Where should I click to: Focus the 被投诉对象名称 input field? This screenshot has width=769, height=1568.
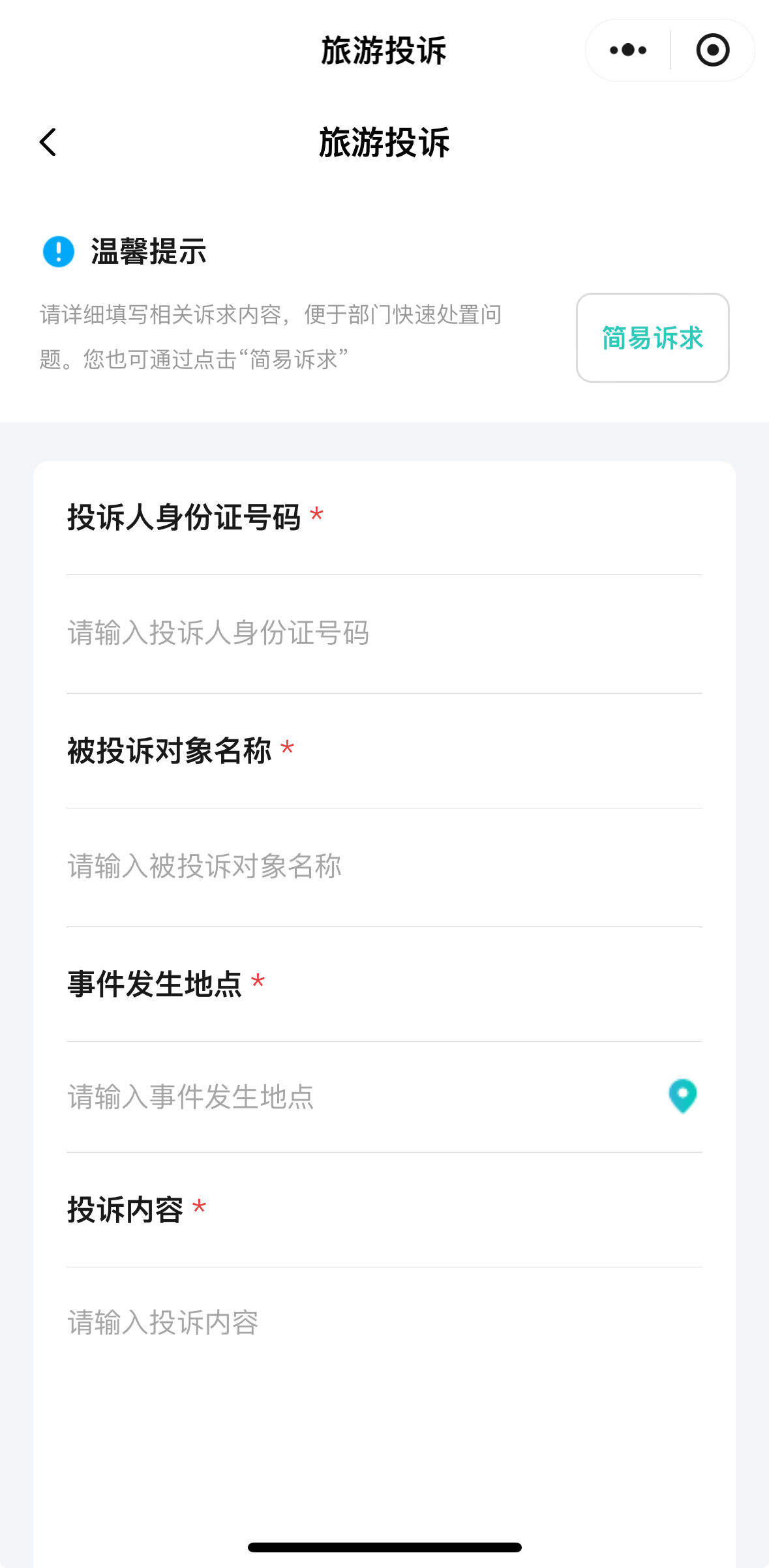point(384,866)
